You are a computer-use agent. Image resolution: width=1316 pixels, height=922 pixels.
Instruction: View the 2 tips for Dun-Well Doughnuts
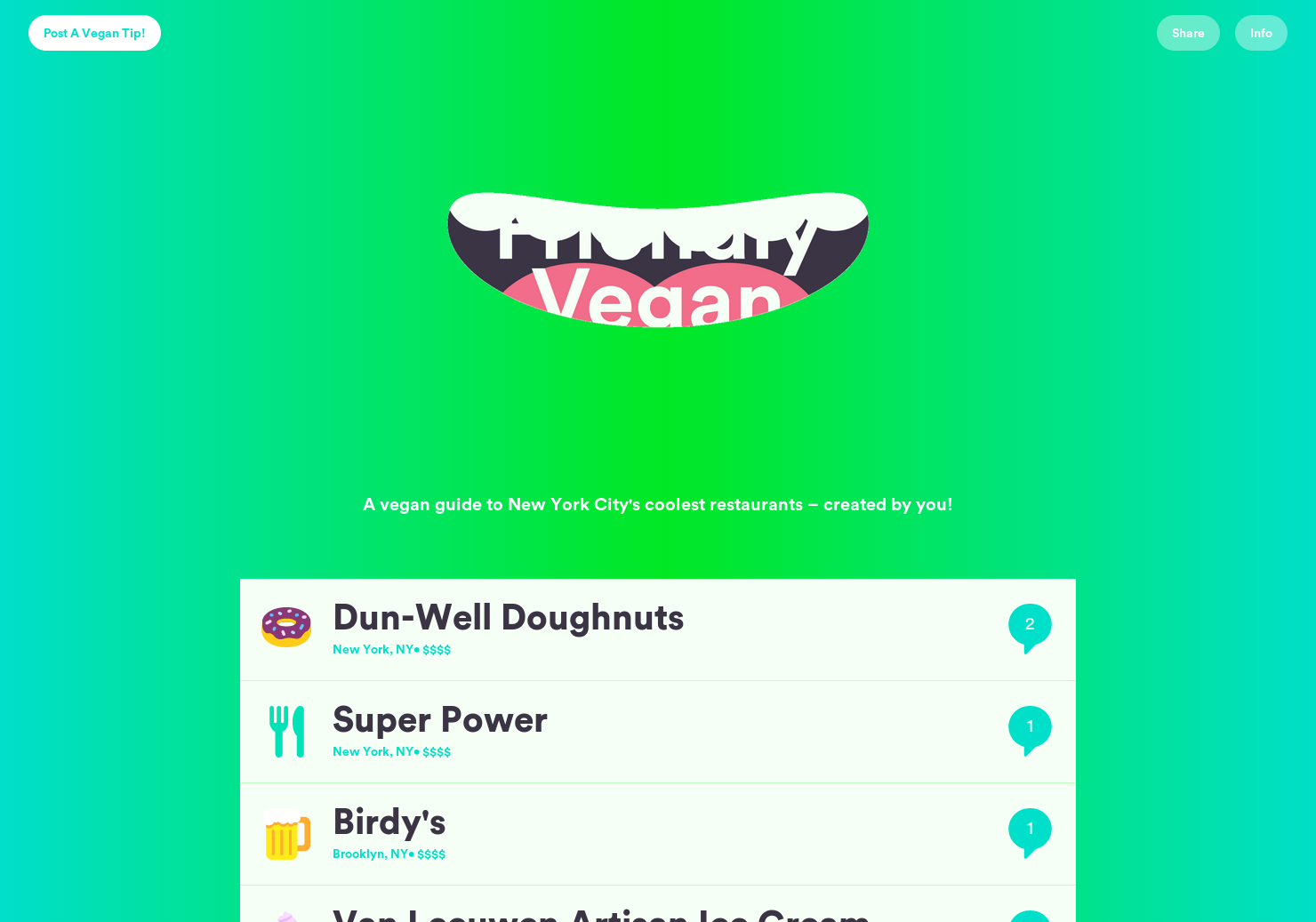(x=1030, y=626)
